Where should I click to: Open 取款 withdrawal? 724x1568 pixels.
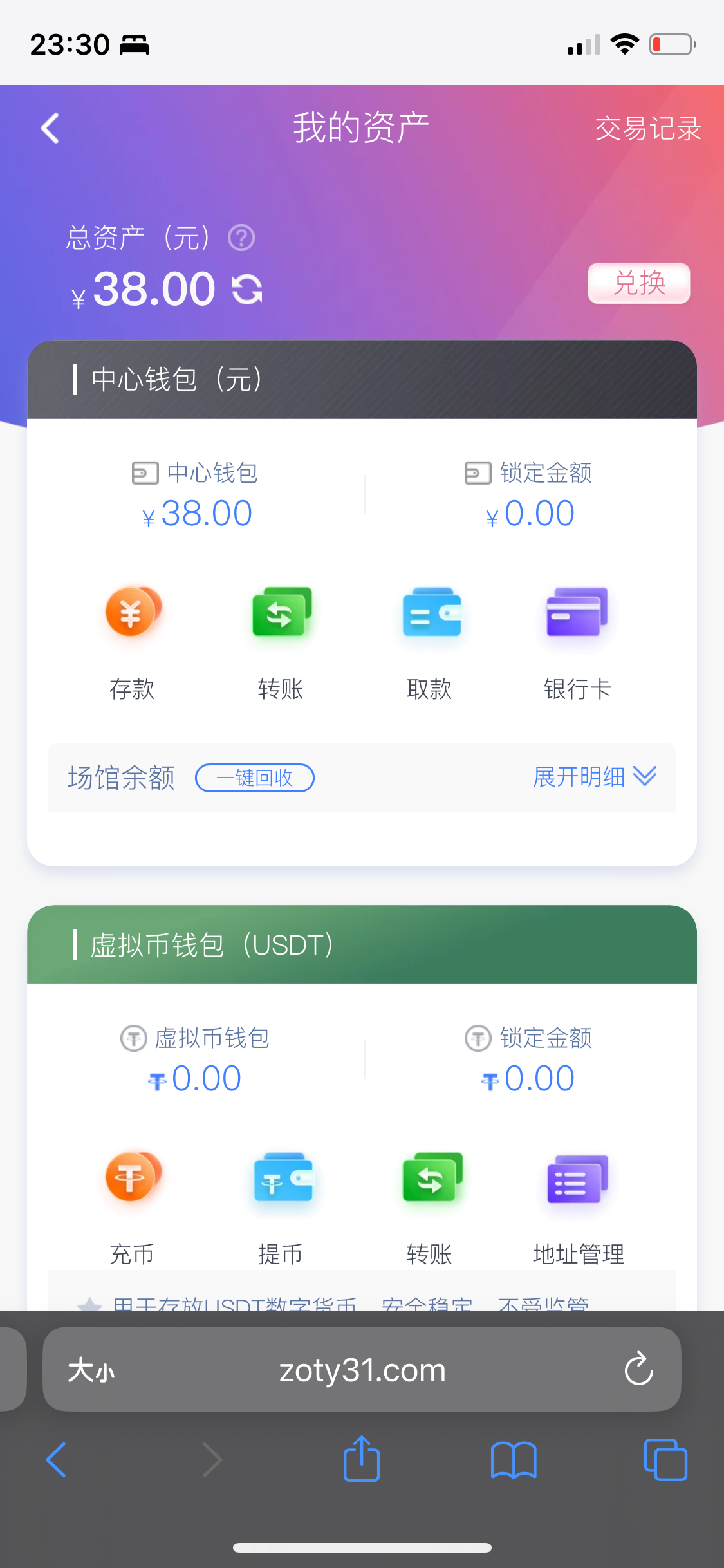coord(430,640)
